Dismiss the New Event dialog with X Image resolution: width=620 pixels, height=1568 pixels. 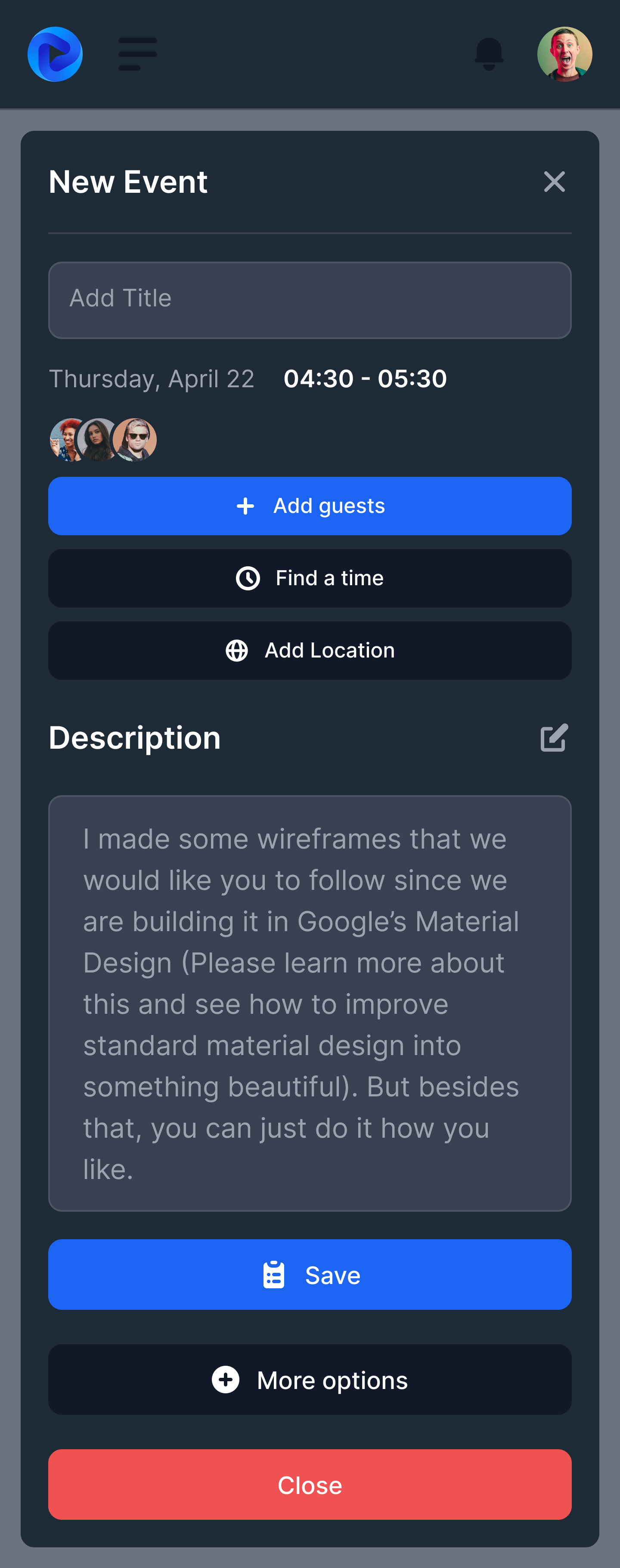click(554, 182)
